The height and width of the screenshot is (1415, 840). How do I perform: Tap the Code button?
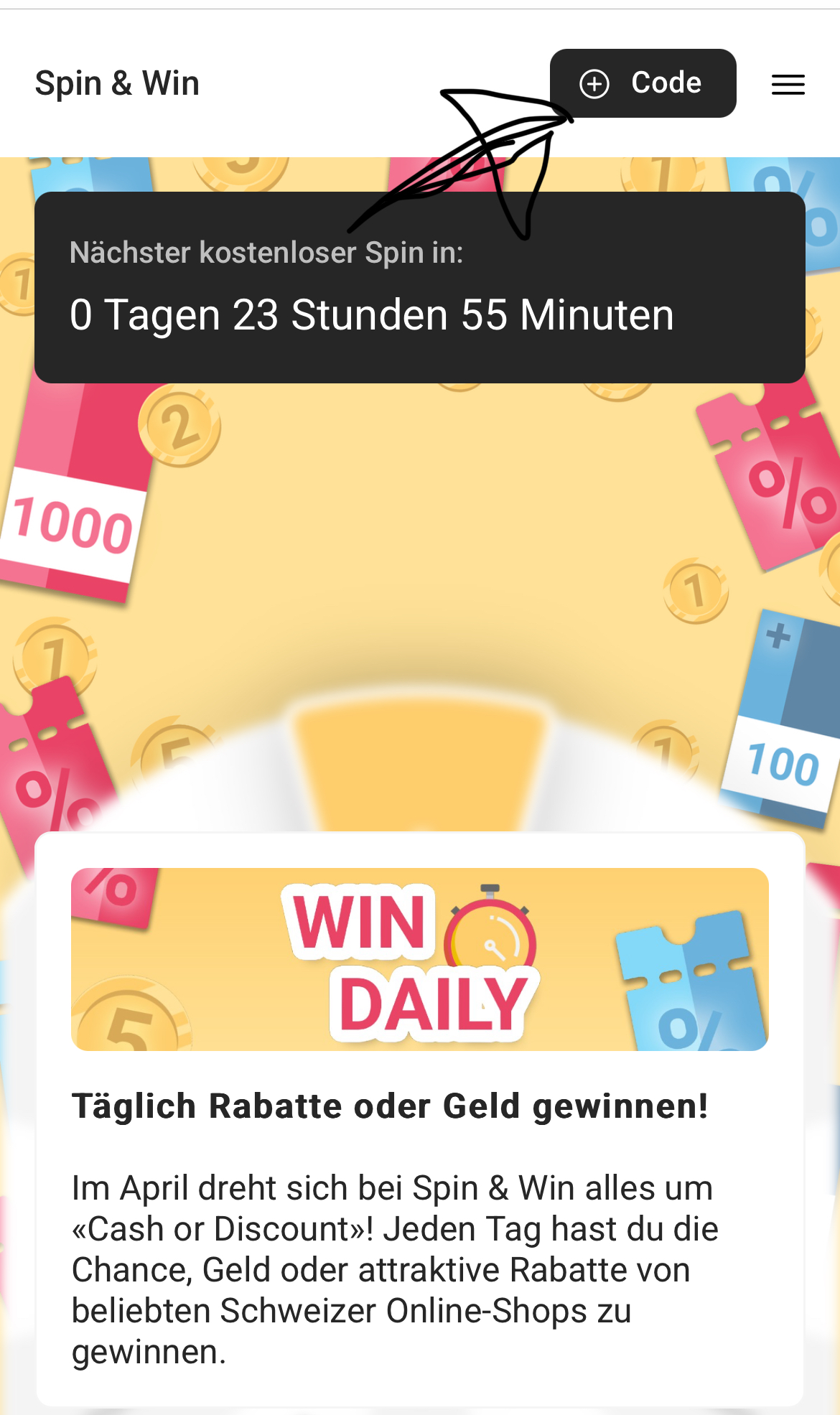643,83
